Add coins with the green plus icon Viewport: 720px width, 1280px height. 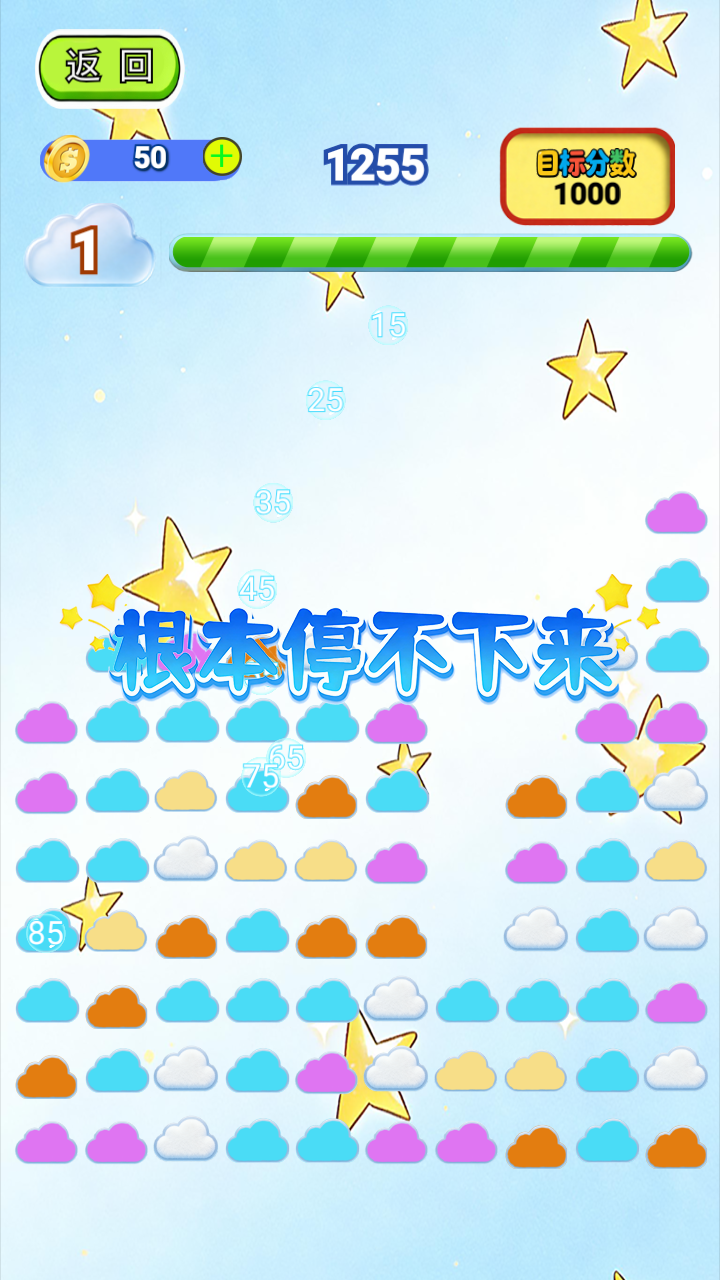point(222,157)
